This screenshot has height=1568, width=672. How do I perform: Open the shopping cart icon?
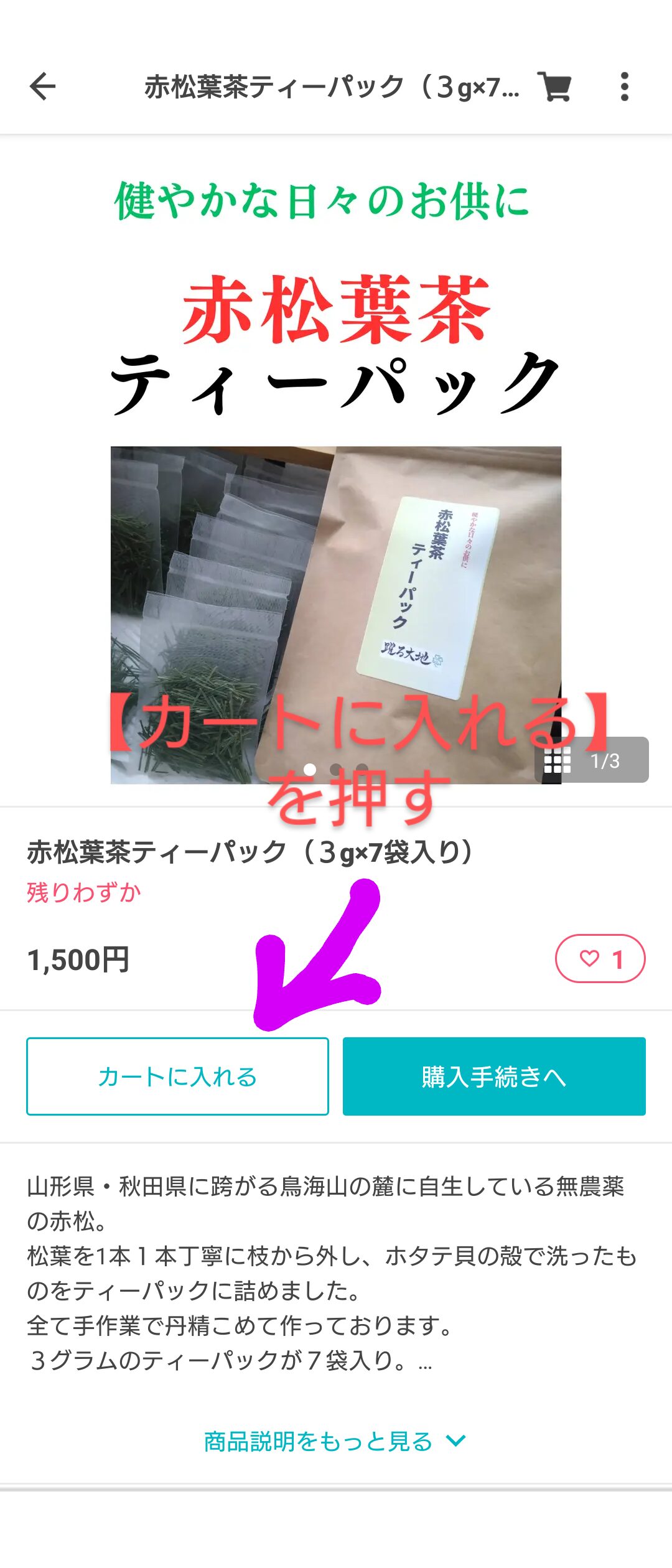point(554,86)
